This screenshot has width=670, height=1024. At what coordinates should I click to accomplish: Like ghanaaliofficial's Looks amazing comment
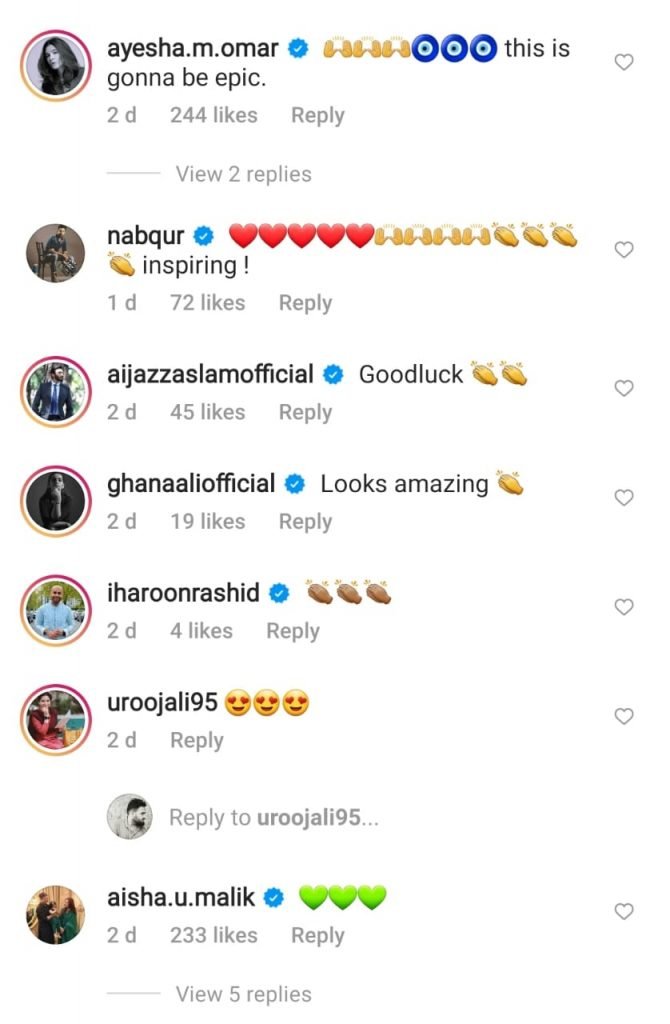tap(623, 497)
